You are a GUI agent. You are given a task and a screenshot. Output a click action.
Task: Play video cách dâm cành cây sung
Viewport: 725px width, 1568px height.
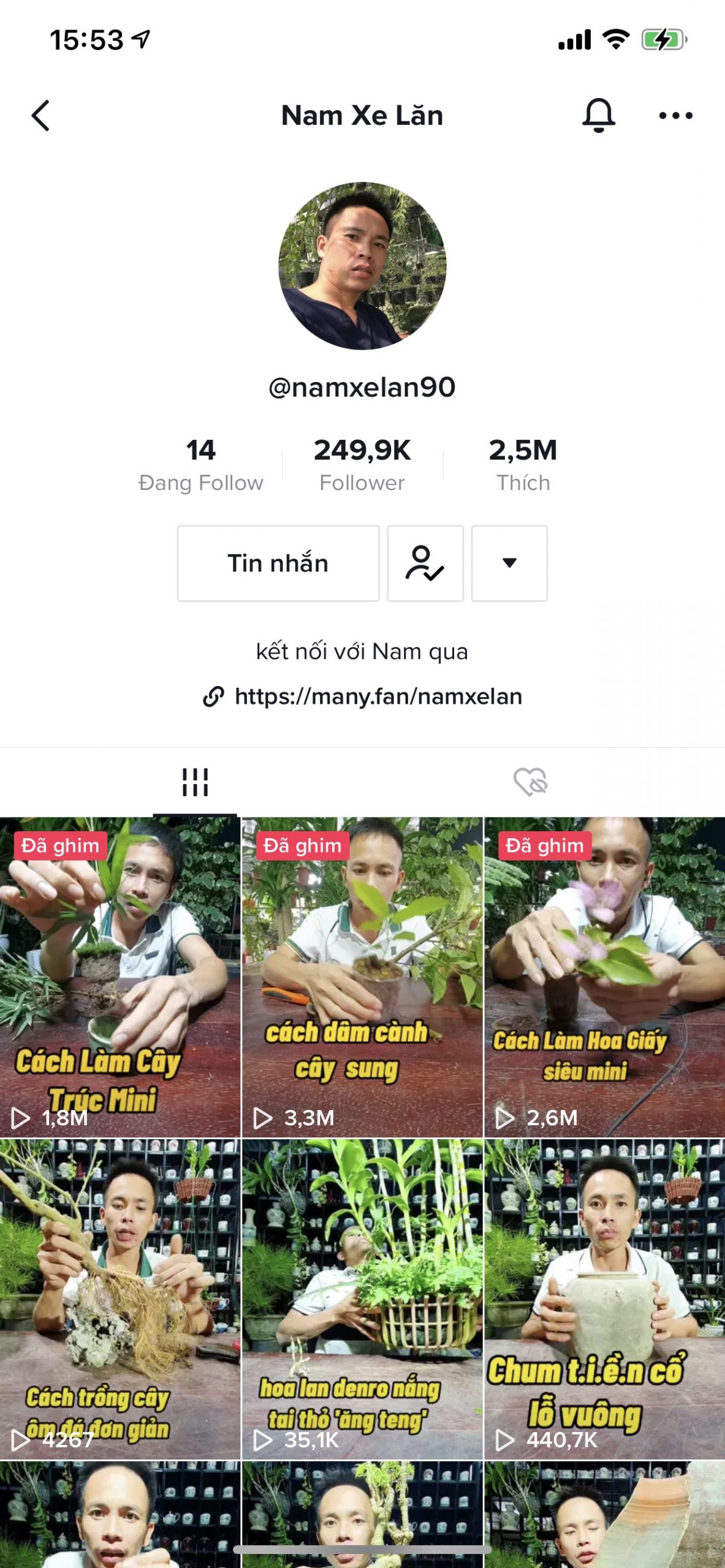(x=362, y=977)
